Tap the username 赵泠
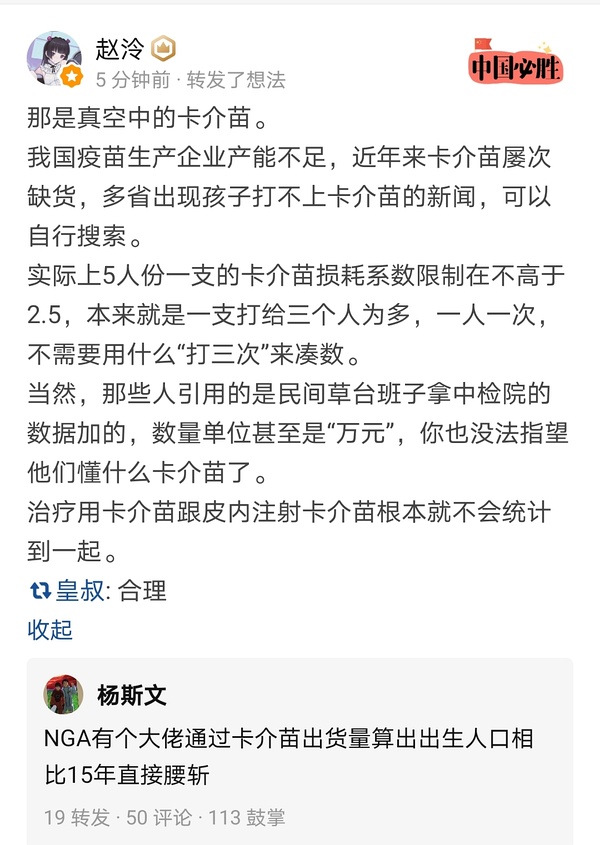Image resolution: width=600 pixels, height=845 pixels. coord(119,48)
